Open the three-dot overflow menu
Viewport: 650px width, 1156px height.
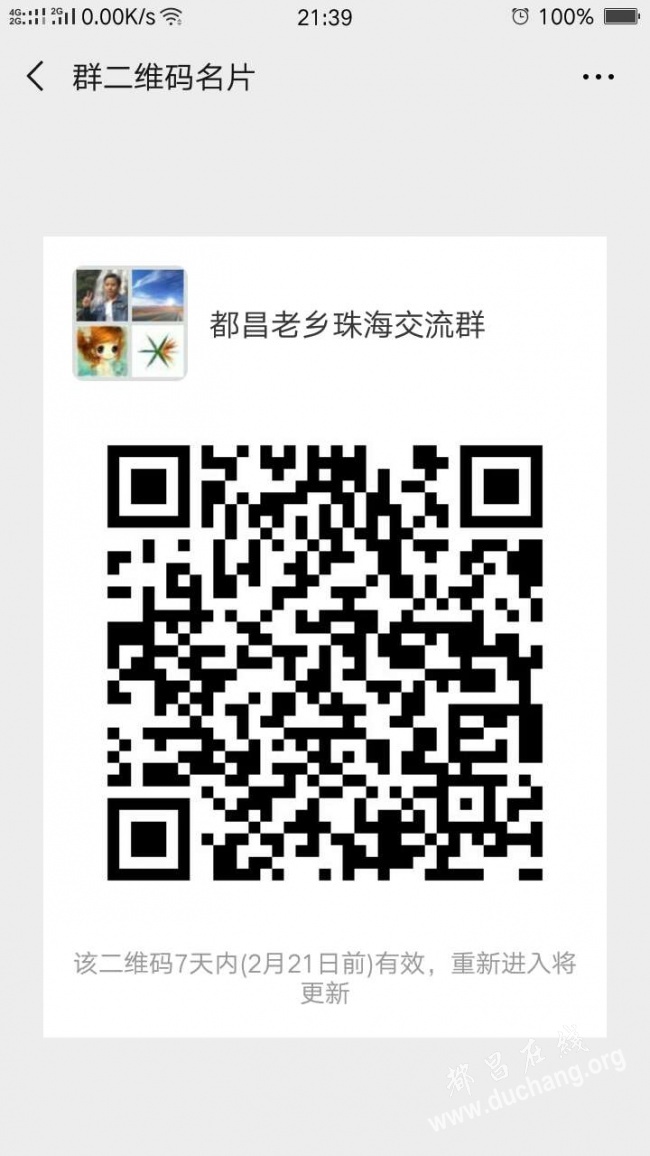click(x=598, y=77)
